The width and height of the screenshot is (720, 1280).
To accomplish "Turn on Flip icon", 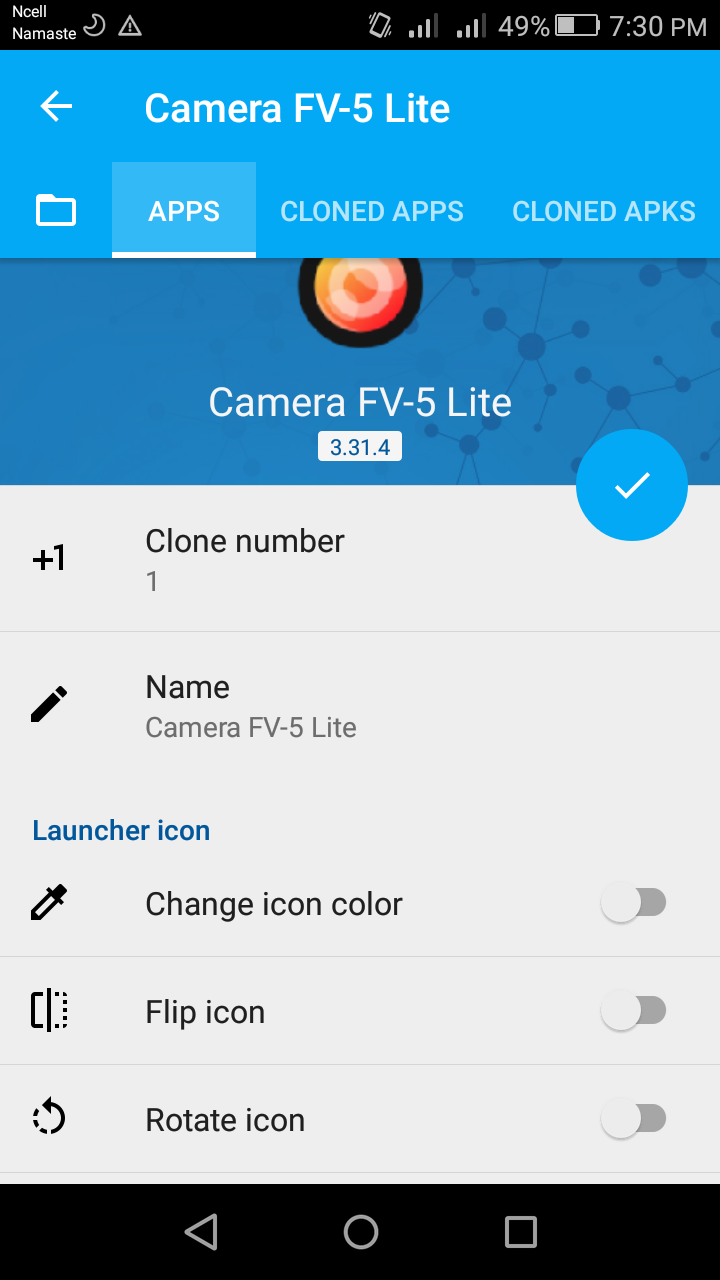I will pyautogui.click(x=633, y=1012).
